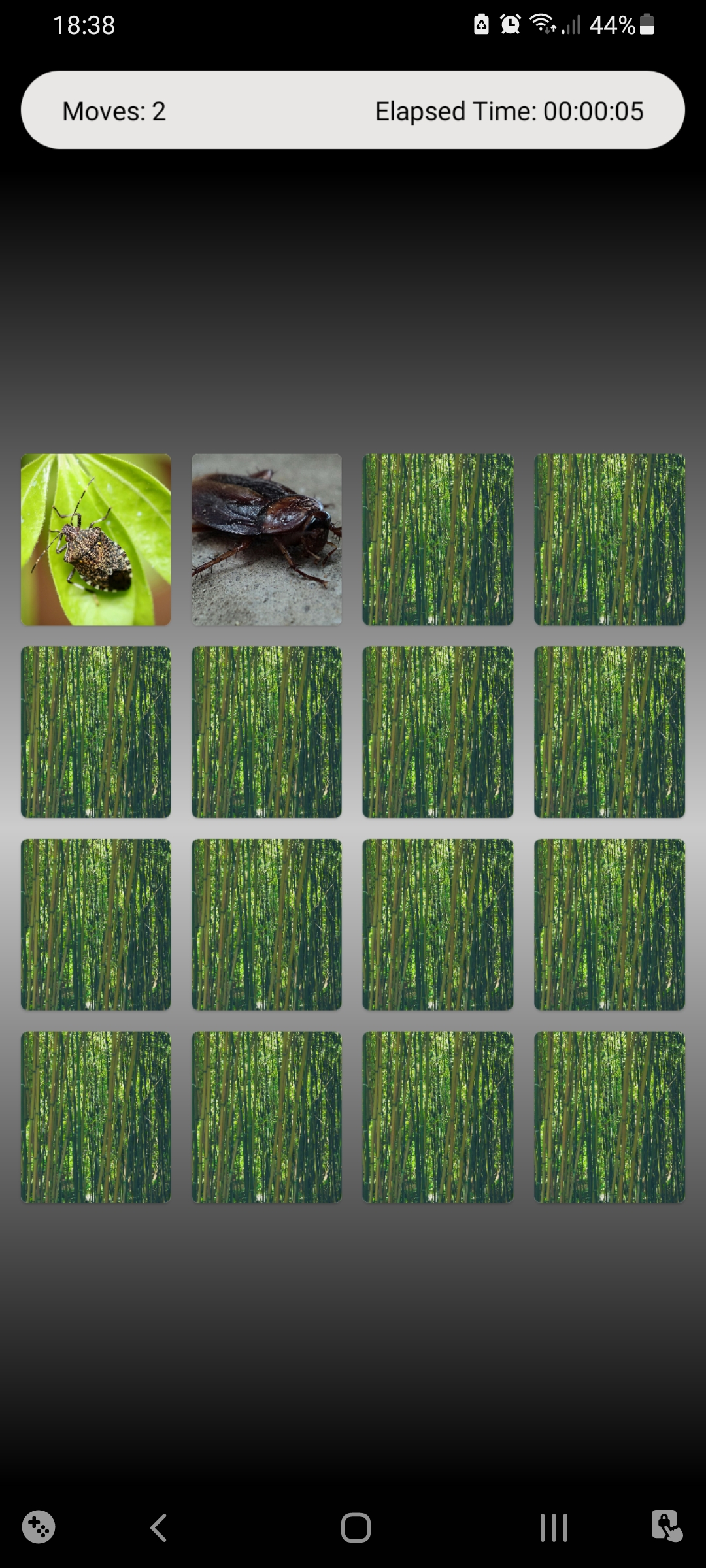
Task: Flip the last card in the bottom row
Action: [x=609, y=1117]
